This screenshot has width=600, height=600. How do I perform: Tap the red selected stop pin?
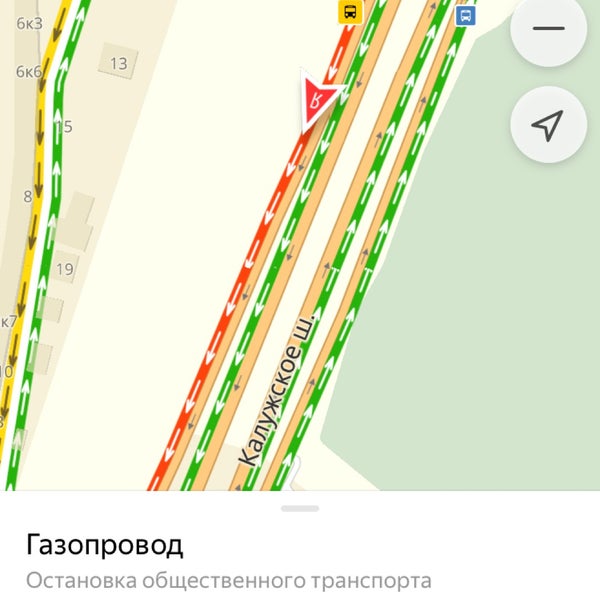pos(318,100)
